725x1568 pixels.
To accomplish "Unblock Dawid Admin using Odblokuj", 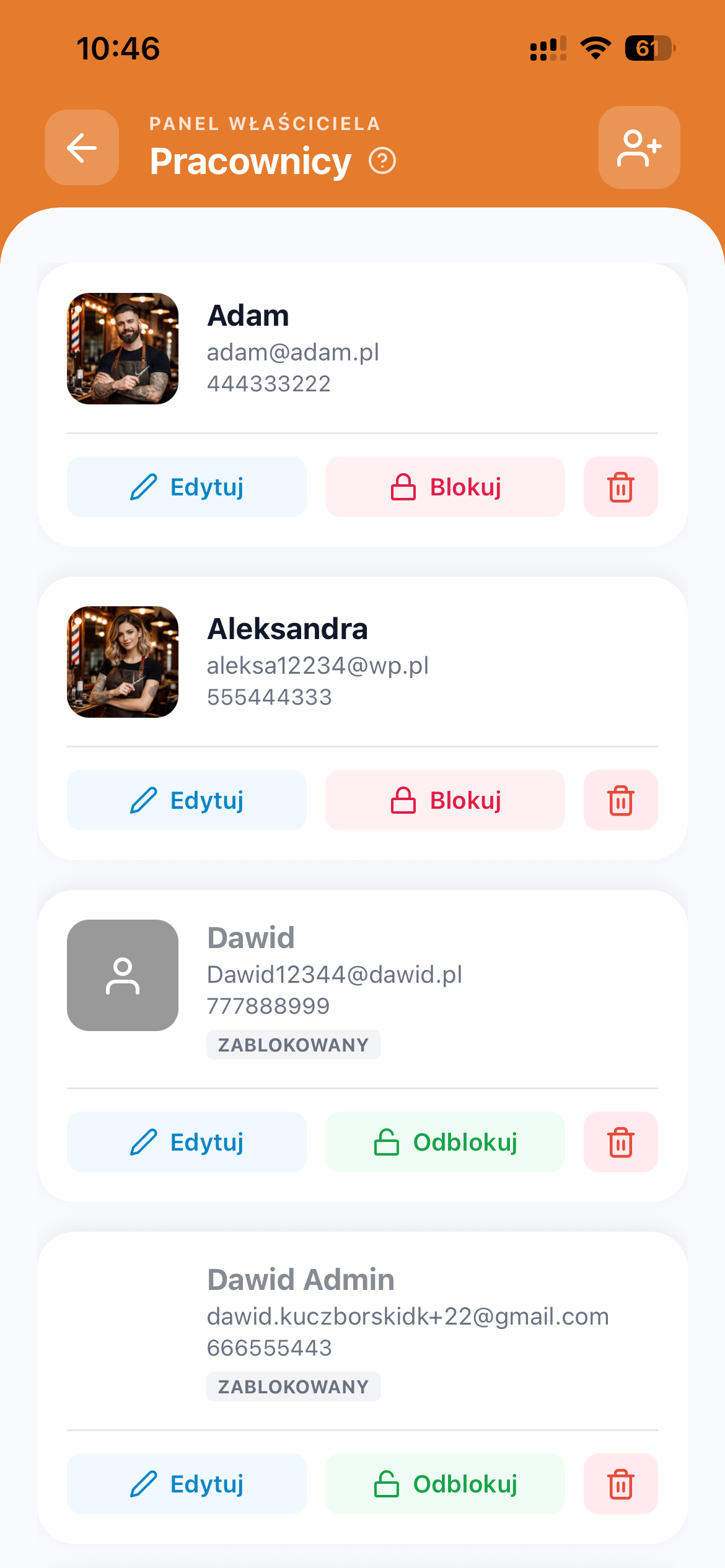I will pos(444,1484).
